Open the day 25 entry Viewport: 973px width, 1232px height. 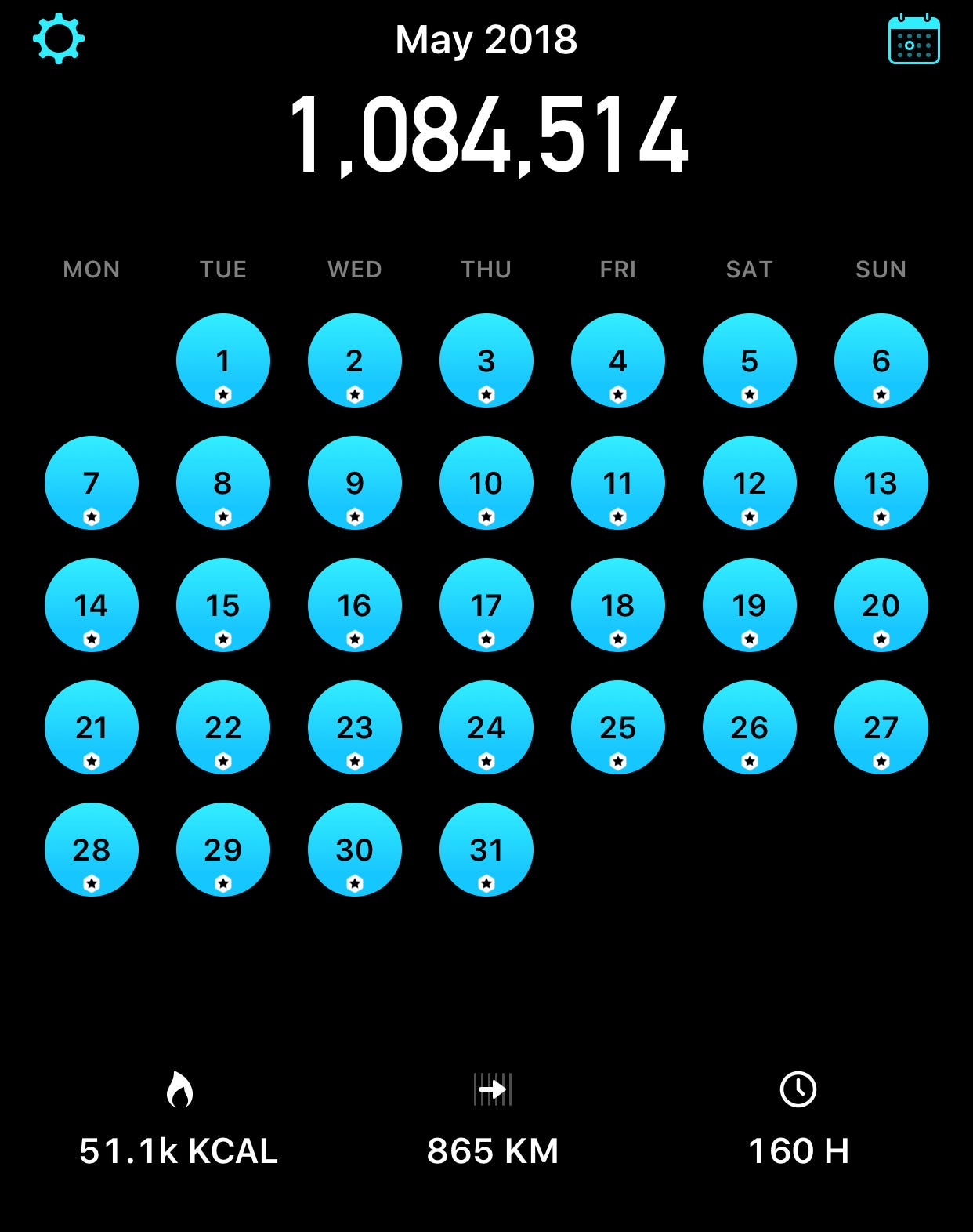pos(618,727)
